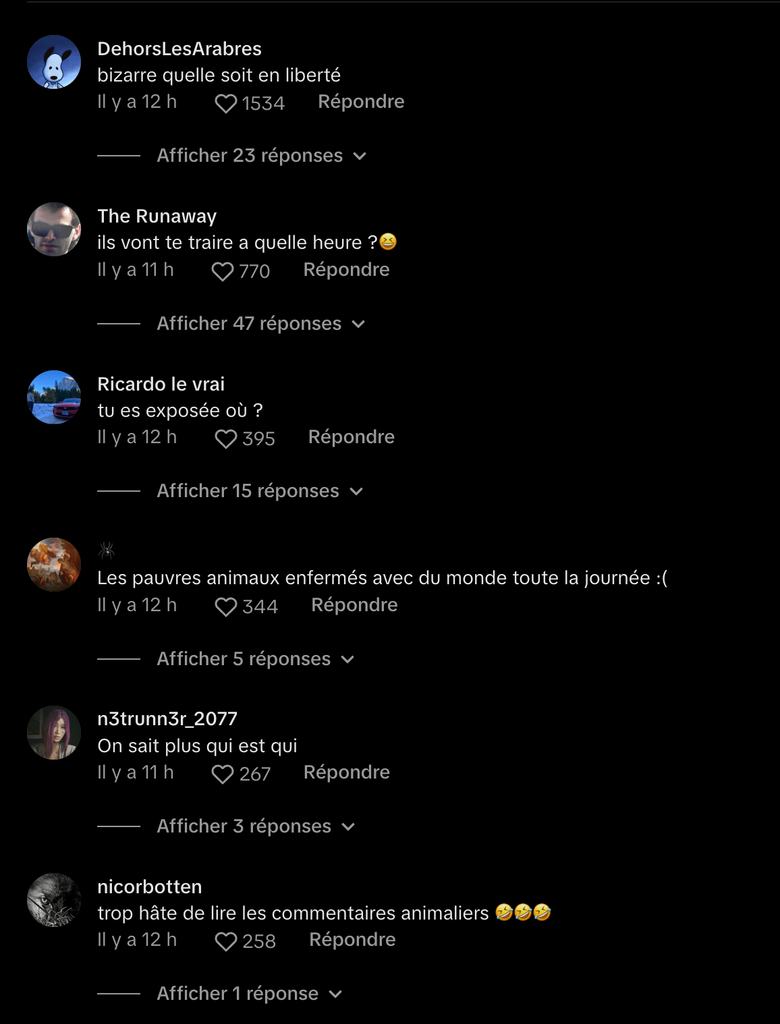The image size is (780, 1024).
Task: Reply to the comment 'bizarre quelle soit en liberté'
Action: click(x=361, y=102)
